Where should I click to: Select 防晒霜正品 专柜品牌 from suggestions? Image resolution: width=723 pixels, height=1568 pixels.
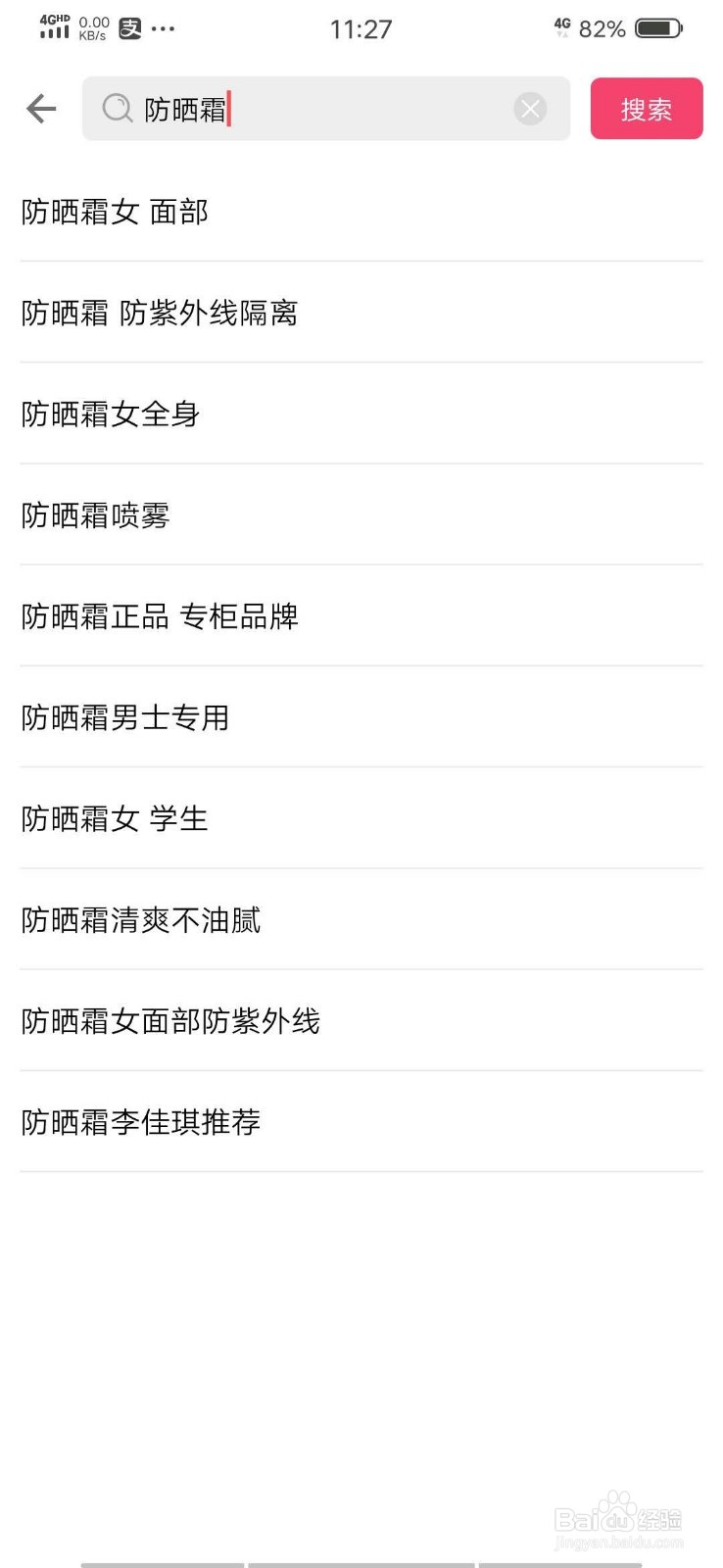click(161, 616)
